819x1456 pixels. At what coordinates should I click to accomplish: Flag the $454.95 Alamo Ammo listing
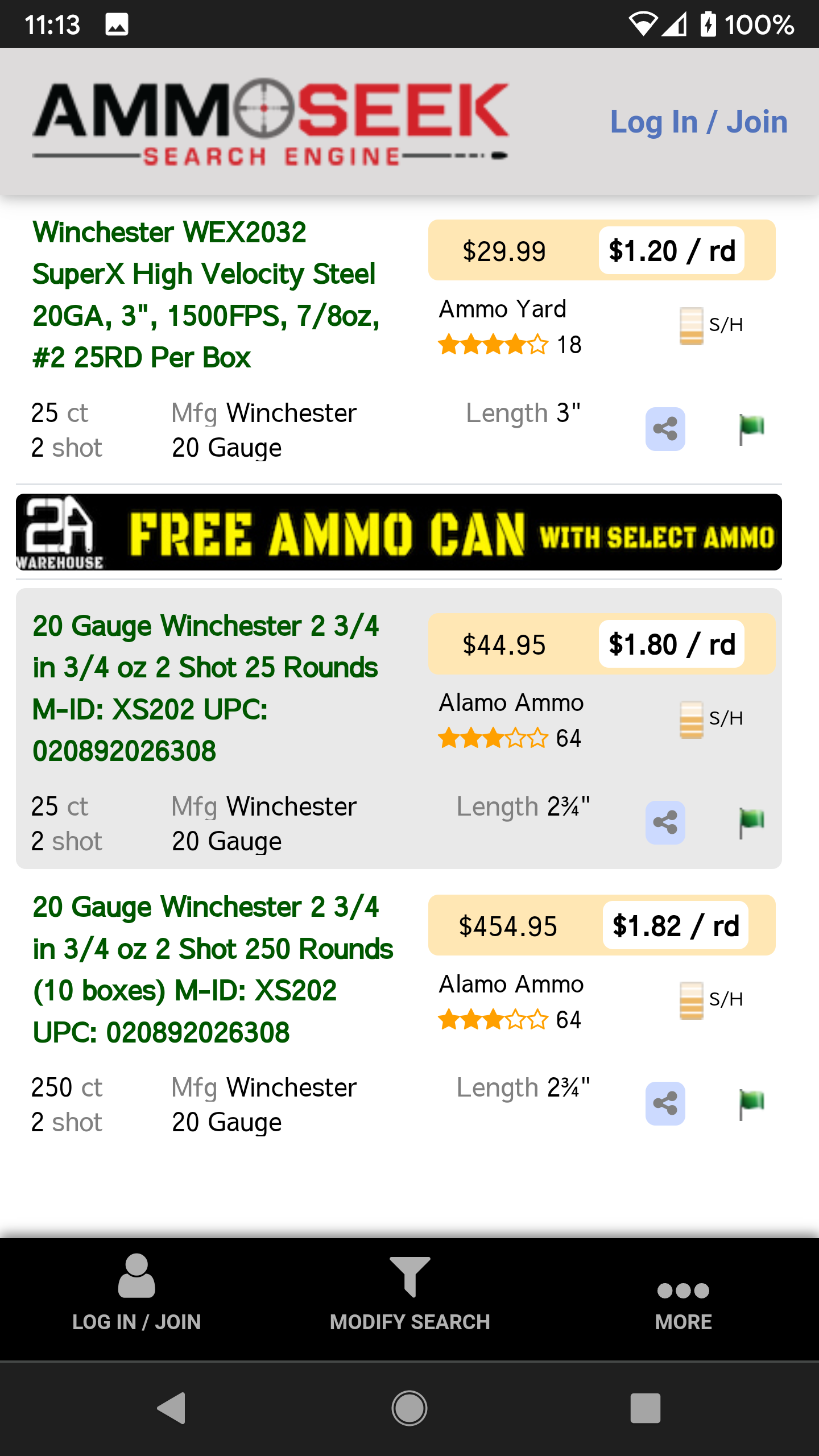[x=751, y=1103]
